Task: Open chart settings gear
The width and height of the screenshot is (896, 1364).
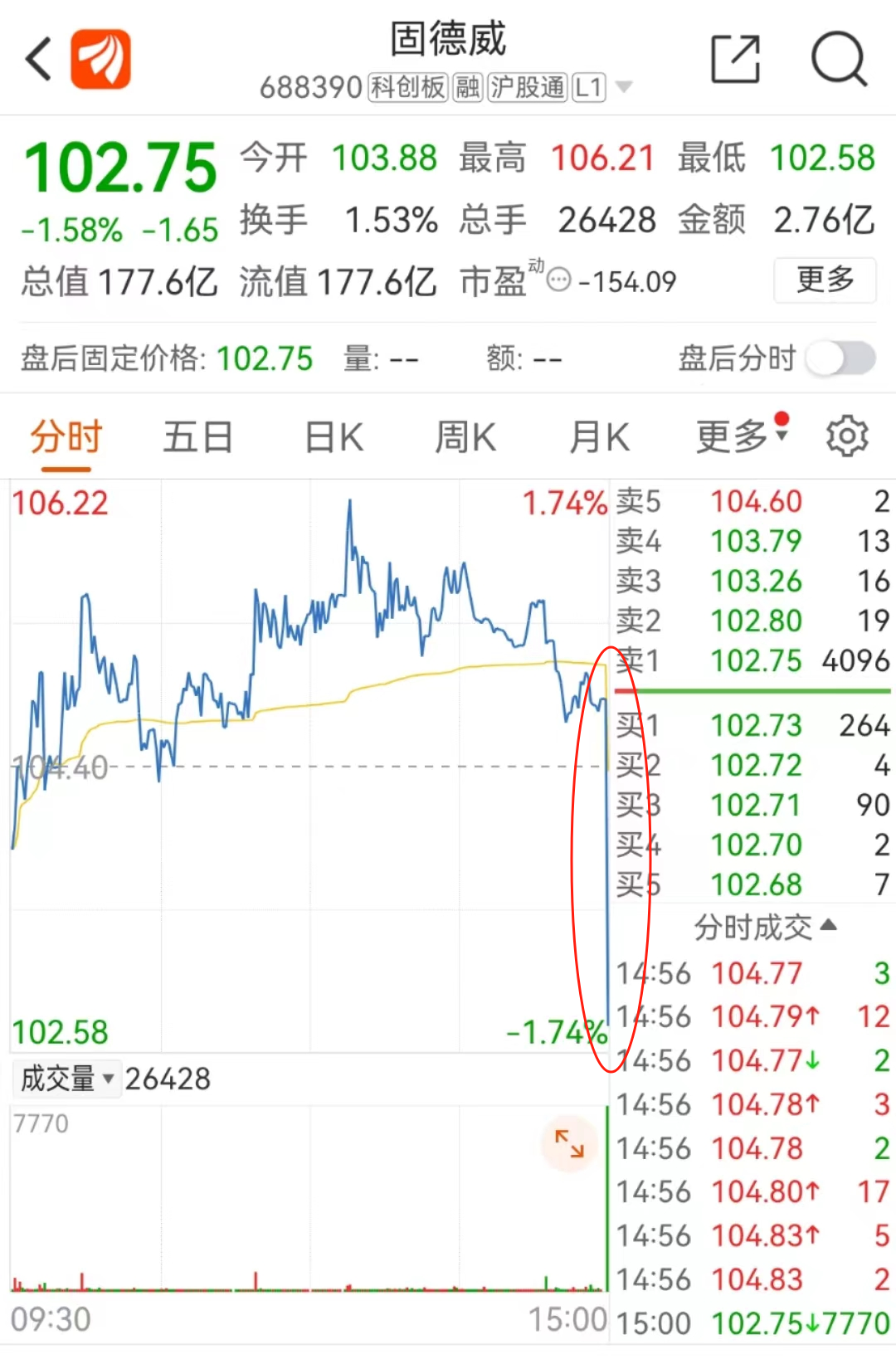Action: point(846,437)
